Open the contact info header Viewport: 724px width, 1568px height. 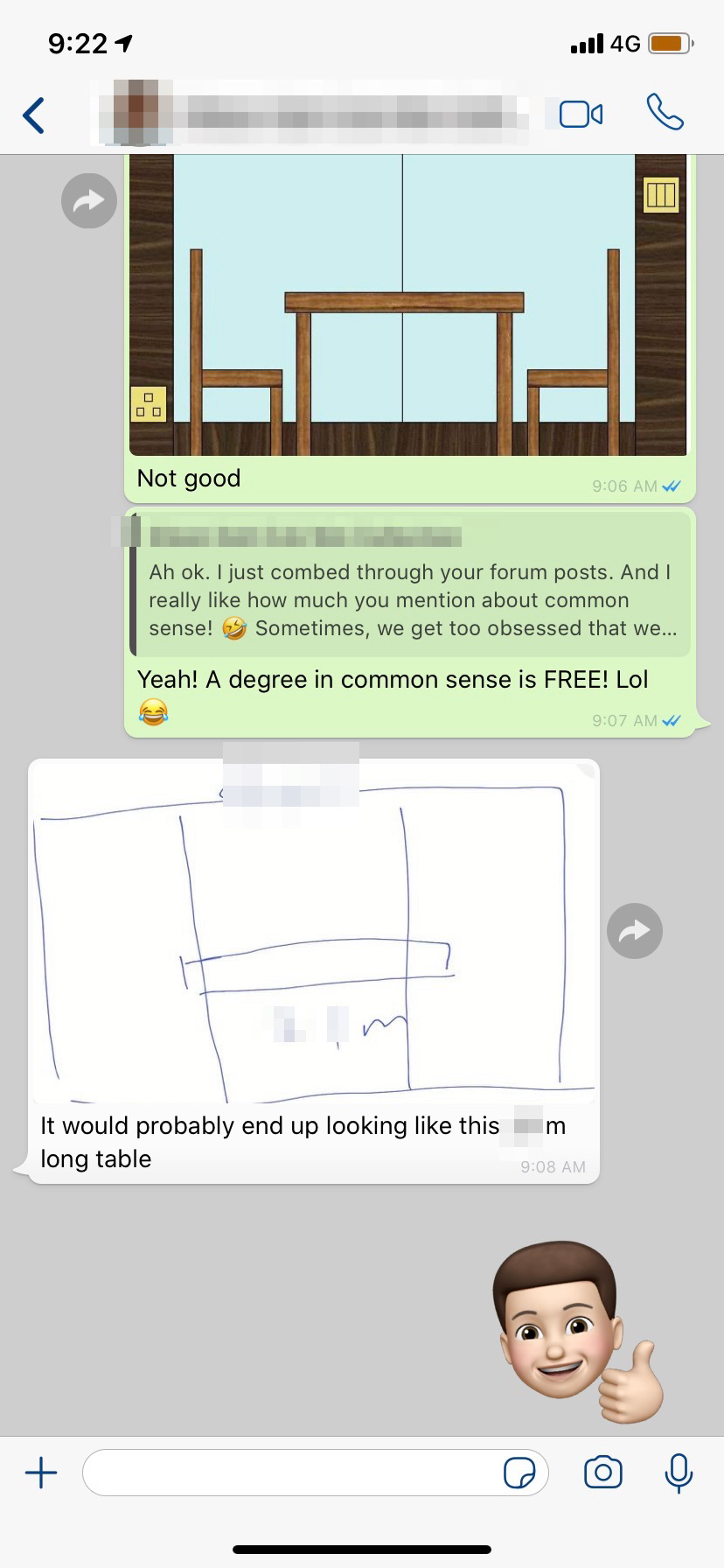(x=315, y=114)
